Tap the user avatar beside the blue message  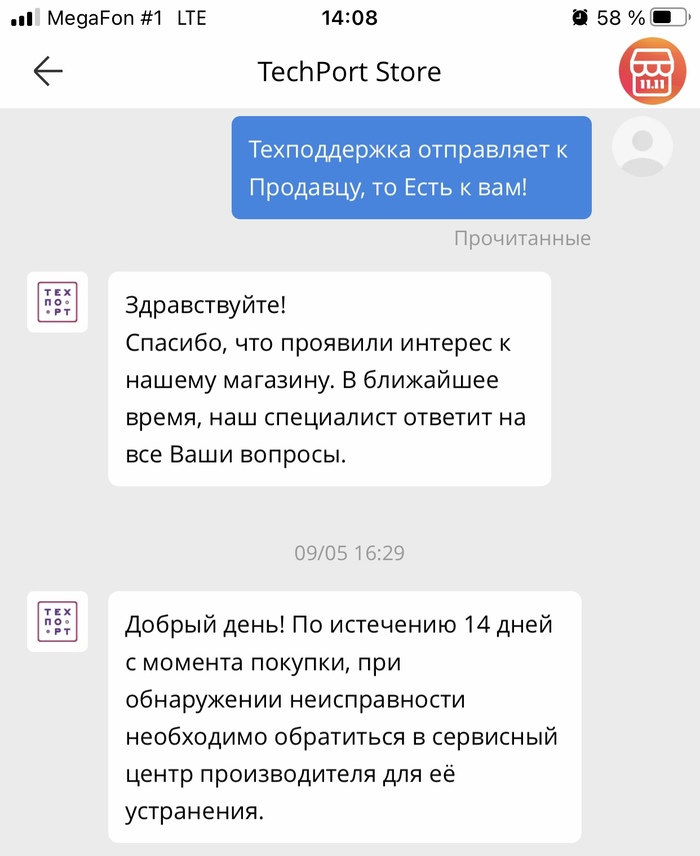642,146
